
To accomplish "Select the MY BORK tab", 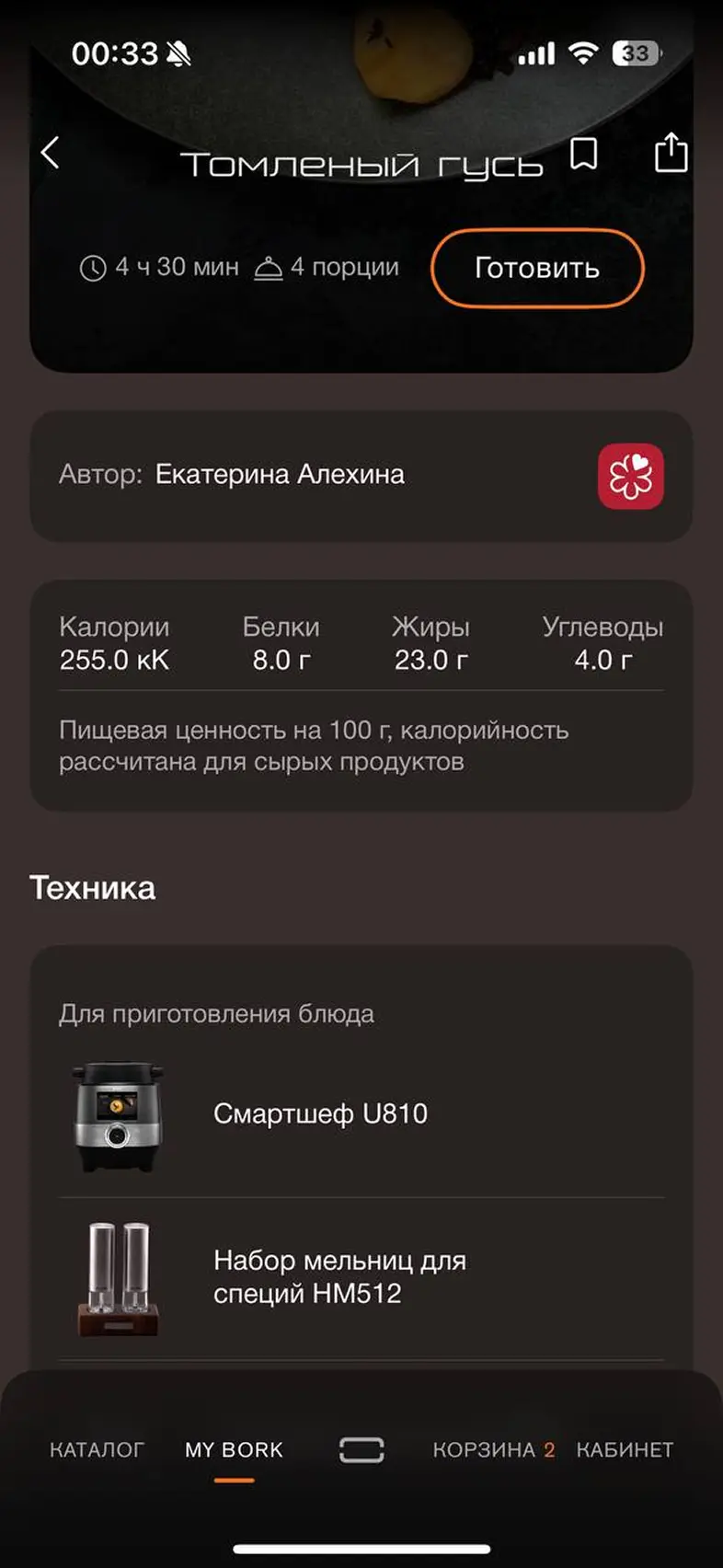I will [x=234, y=1449].
